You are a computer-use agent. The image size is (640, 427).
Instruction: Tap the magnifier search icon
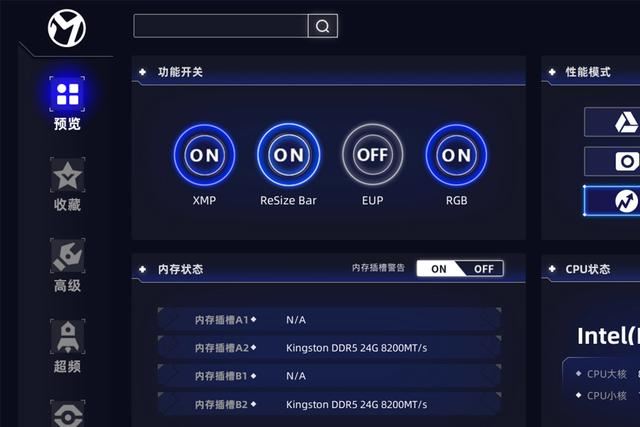pyautogui.click(x=322, y=26)
